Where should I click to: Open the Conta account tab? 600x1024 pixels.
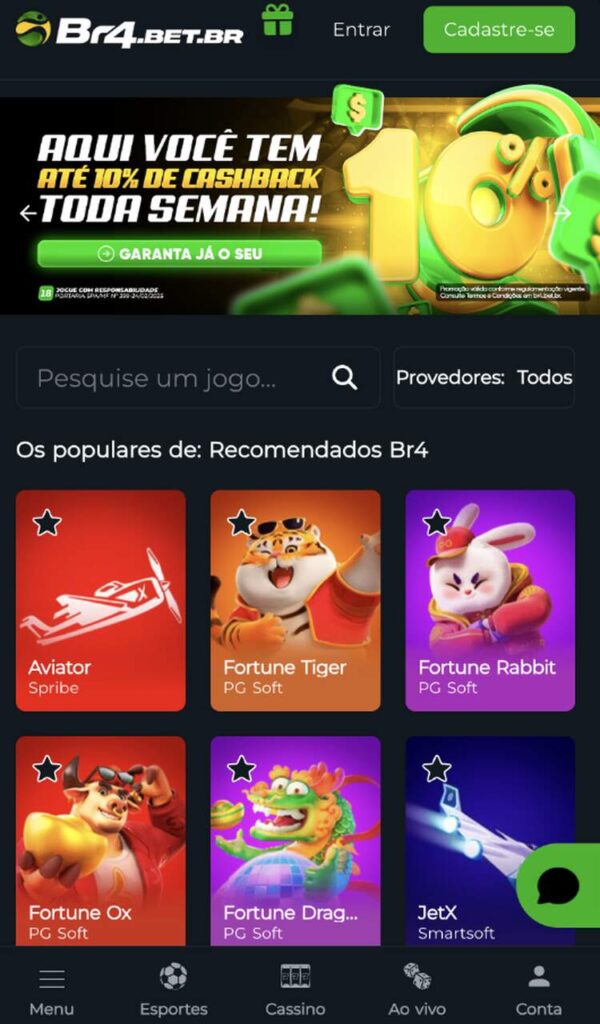click(539, 990)
